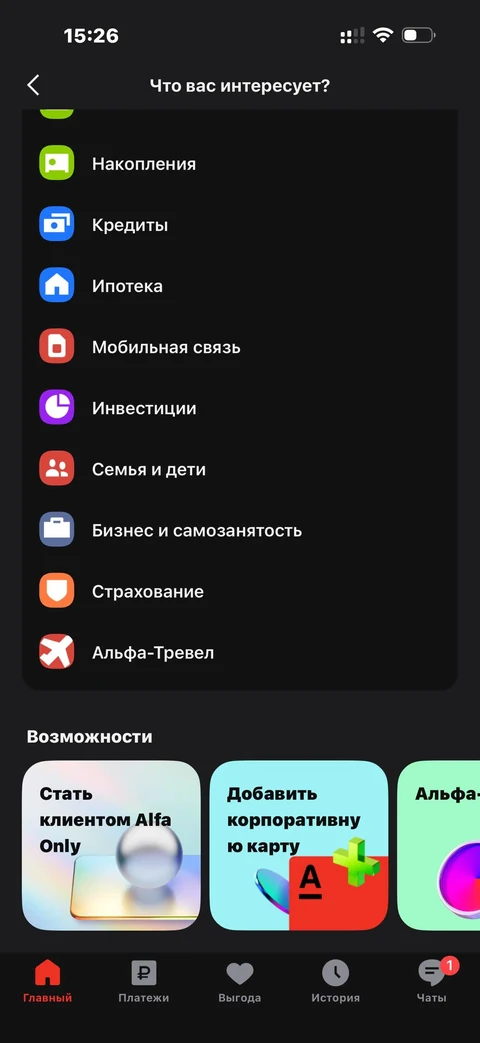Open the Страхование section
The height and width of the screenshot is (1043, 480).
240,592
